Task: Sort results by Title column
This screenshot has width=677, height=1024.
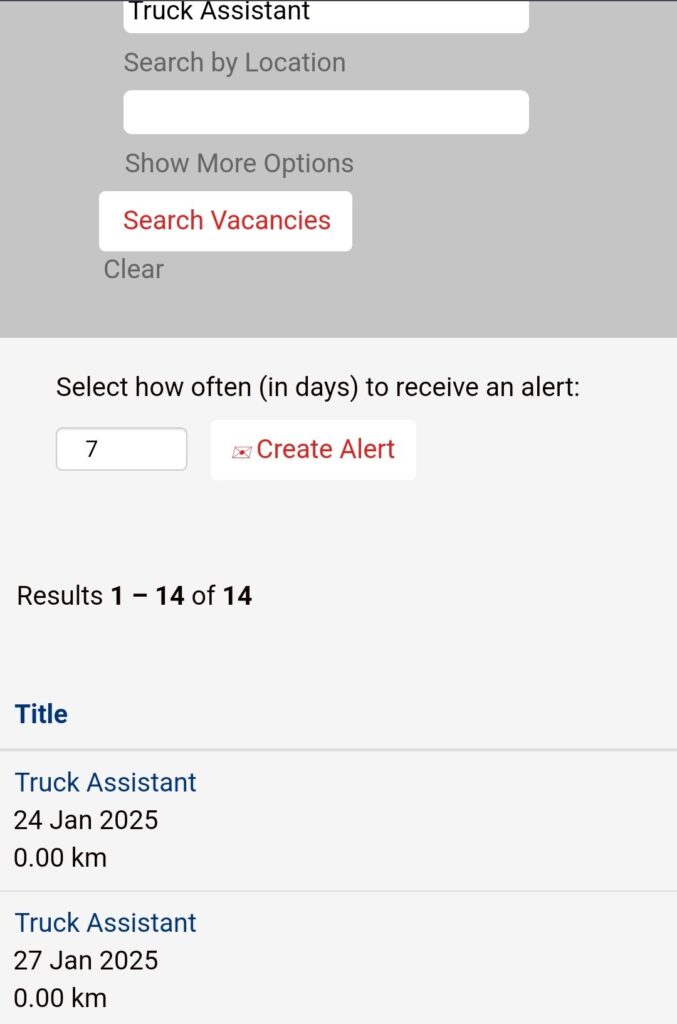Action: pyautogui.click(x=41, y=714)
